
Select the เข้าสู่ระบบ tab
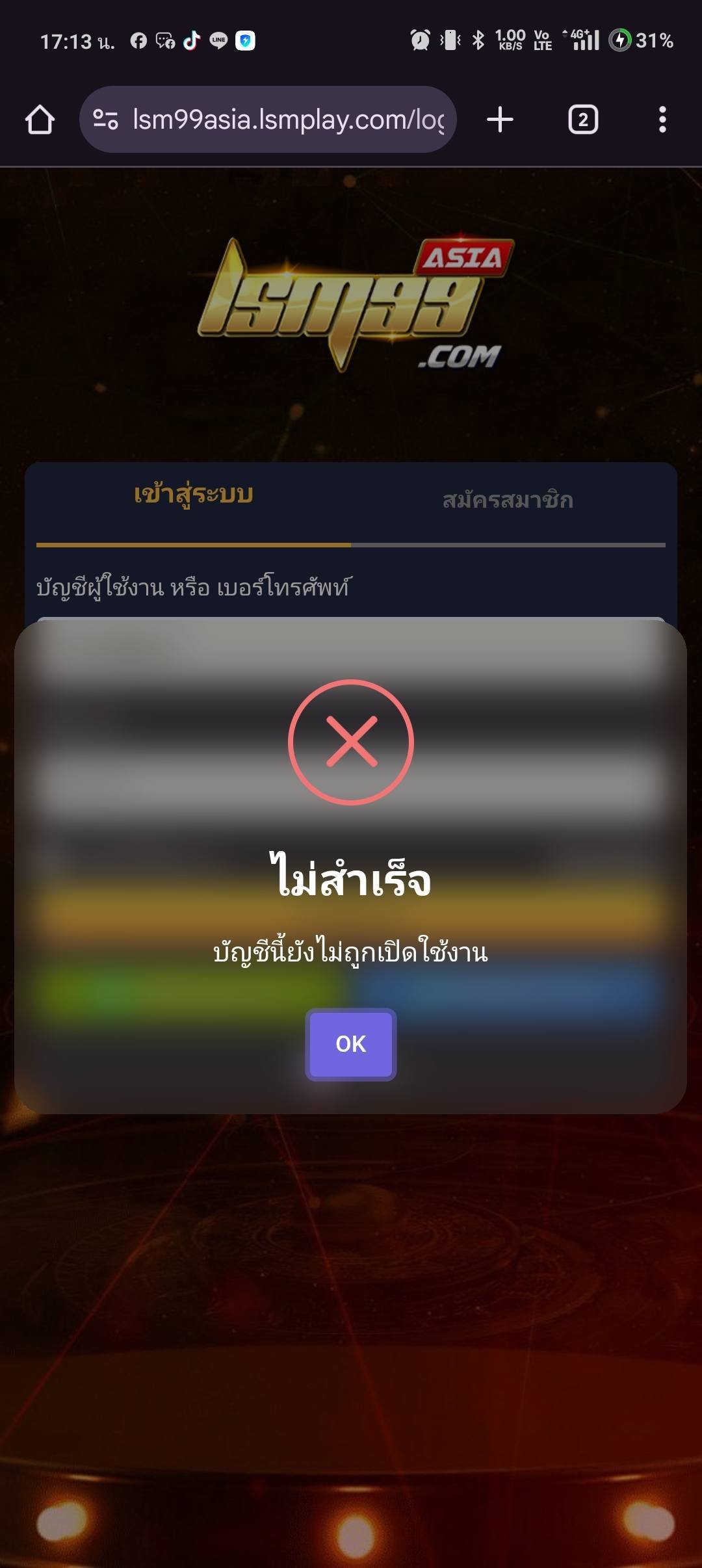pyautogui.click(x=194, y=495)
